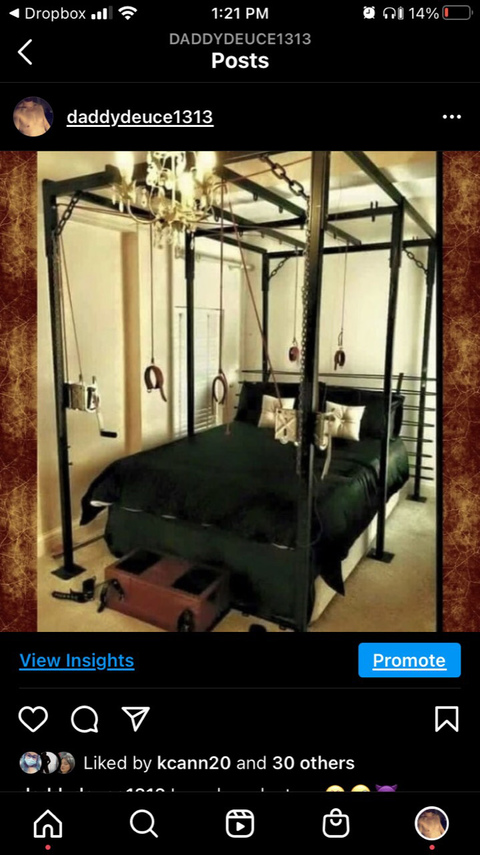Switch to the Search tab

tap(144, 823)
